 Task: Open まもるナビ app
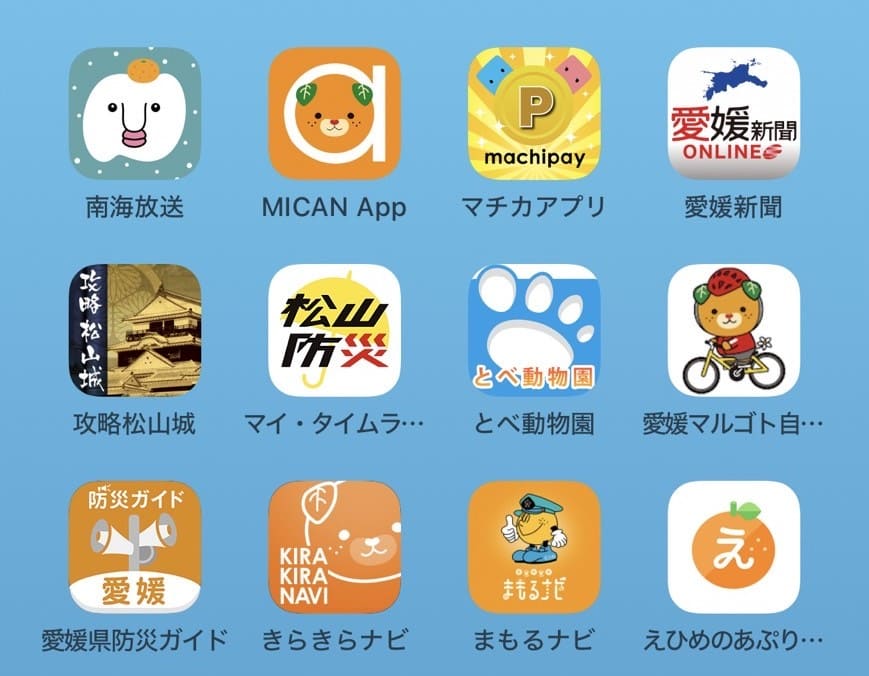pos(534,547)
